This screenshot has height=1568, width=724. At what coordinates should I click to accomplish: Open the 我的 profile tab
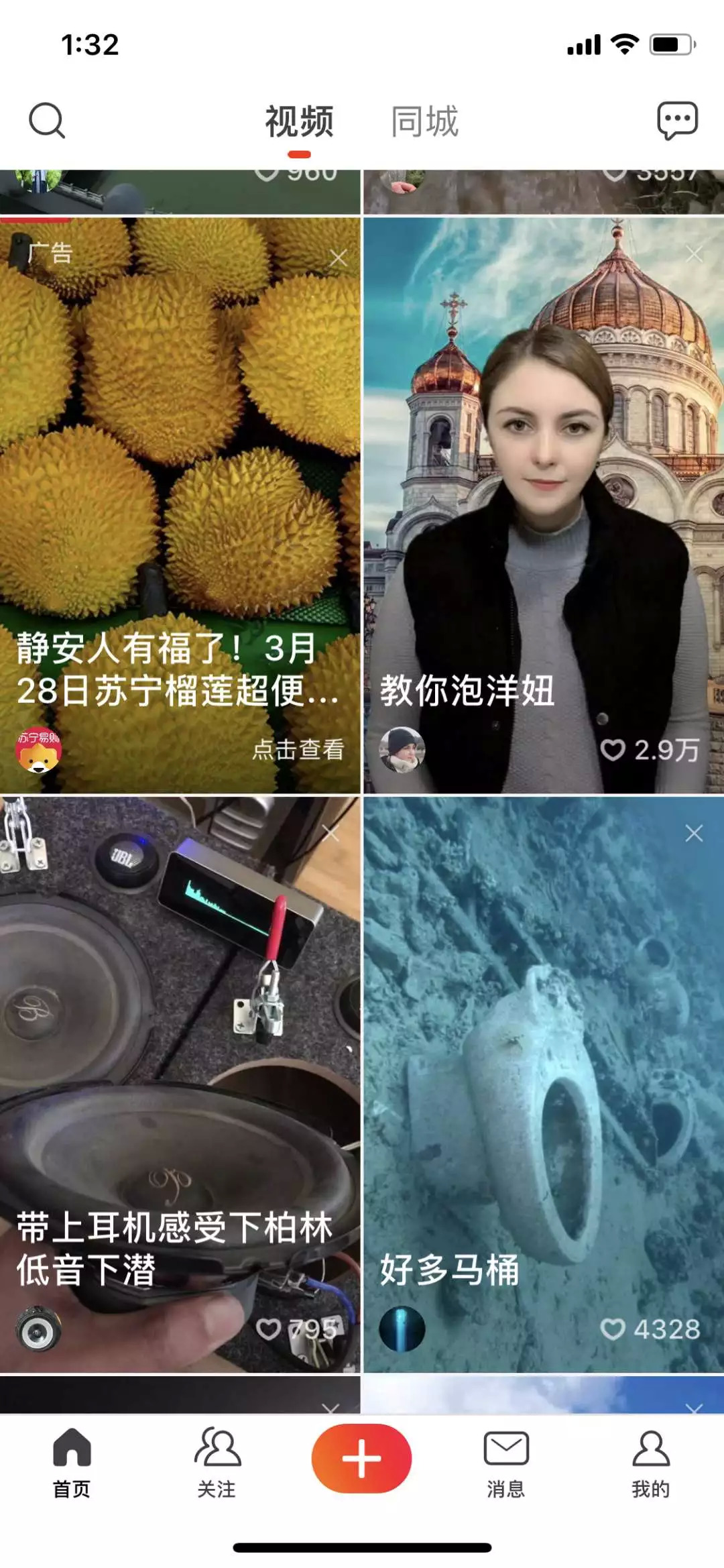click(x=651, y=1462)
